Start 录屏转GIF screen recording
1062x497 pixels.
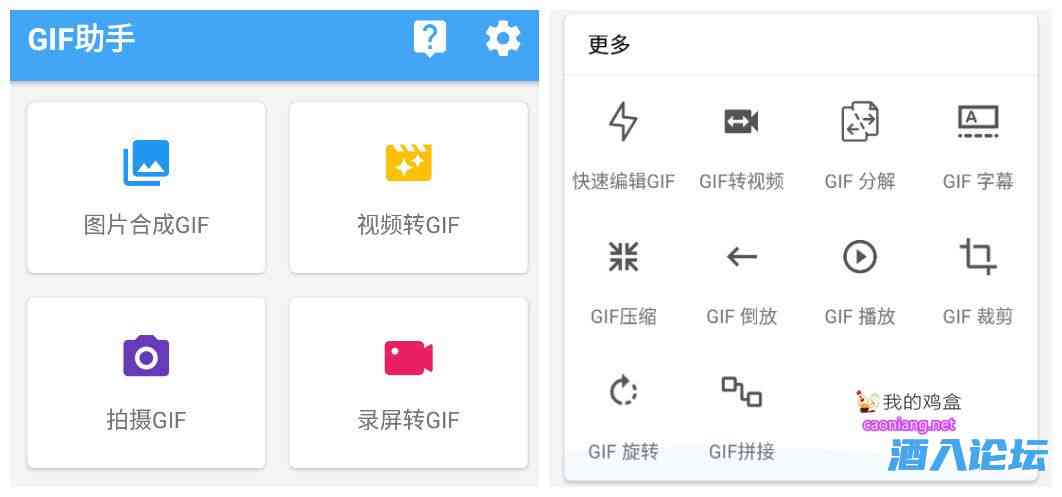point(408,382)
